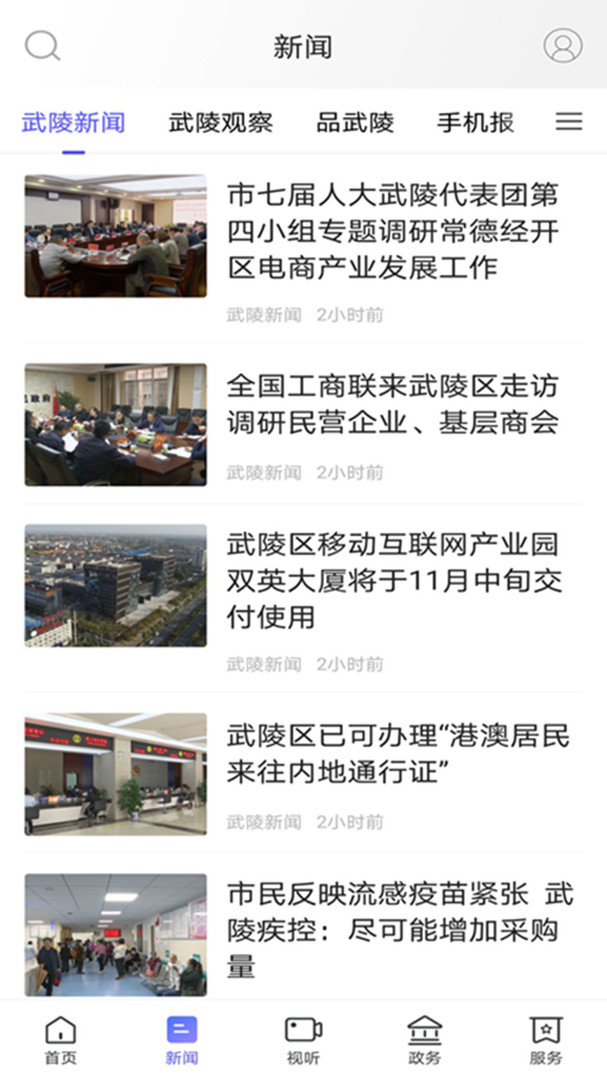Switch to the 武陵观察 tab
The height and width of the screenshot is (1080, 607).
coord(221,123)
